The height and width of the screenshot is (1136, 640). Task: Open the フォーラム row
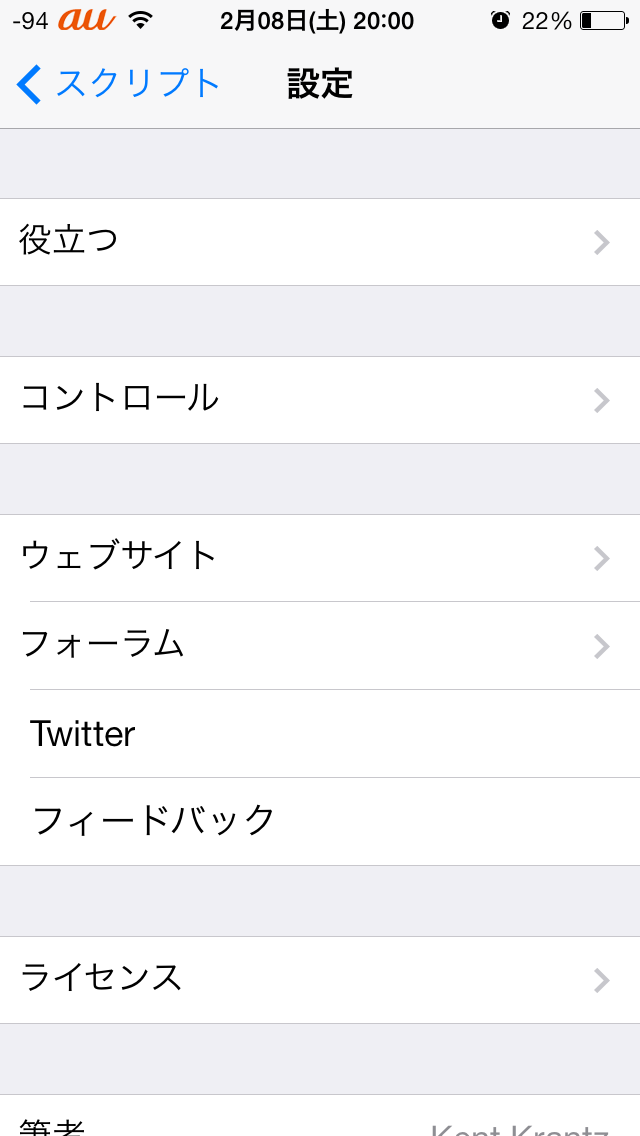[320, 645]
